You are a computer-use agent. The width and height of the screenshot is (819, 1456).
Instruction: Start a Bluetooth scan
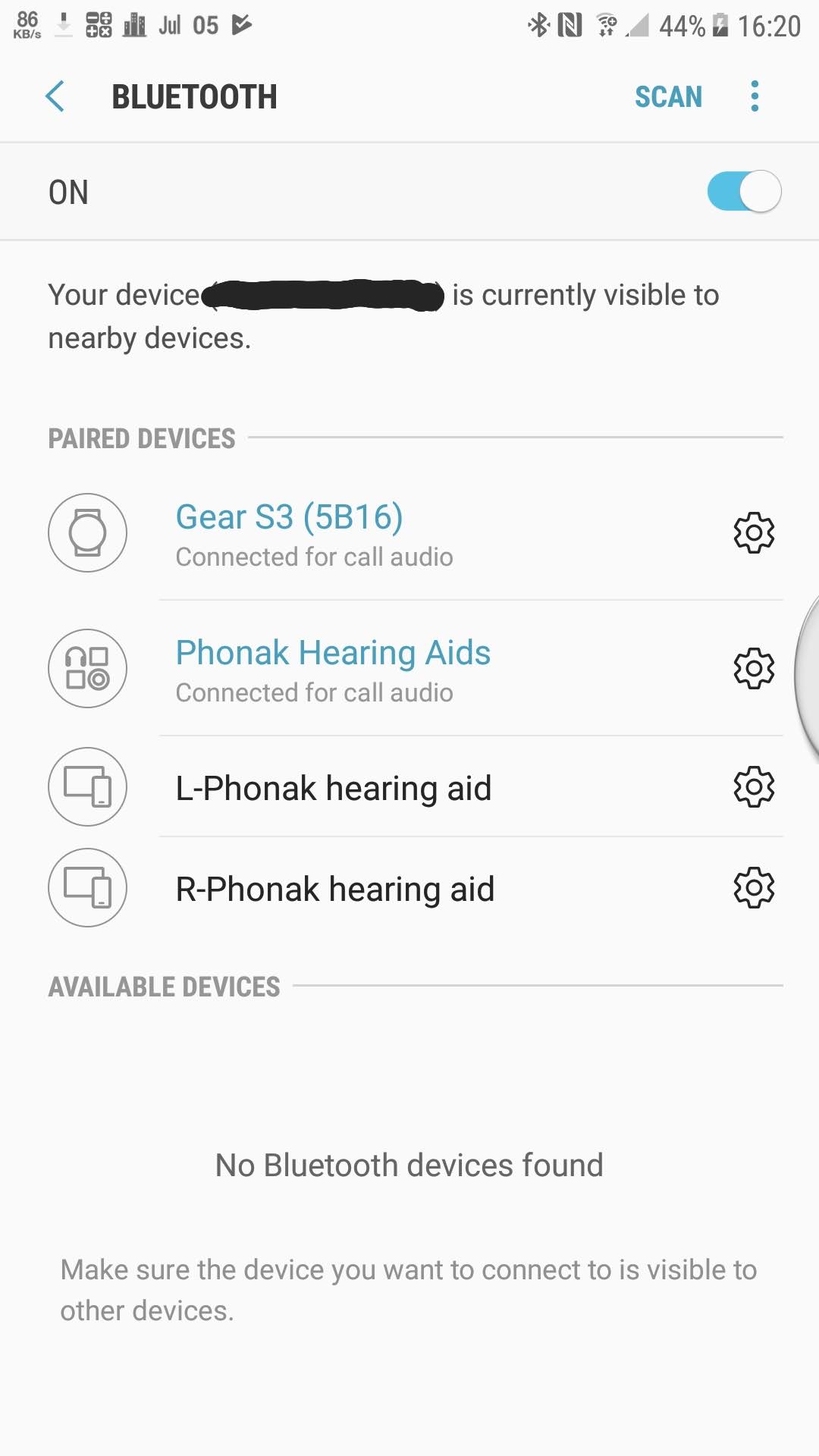click(x=668, y=97)
